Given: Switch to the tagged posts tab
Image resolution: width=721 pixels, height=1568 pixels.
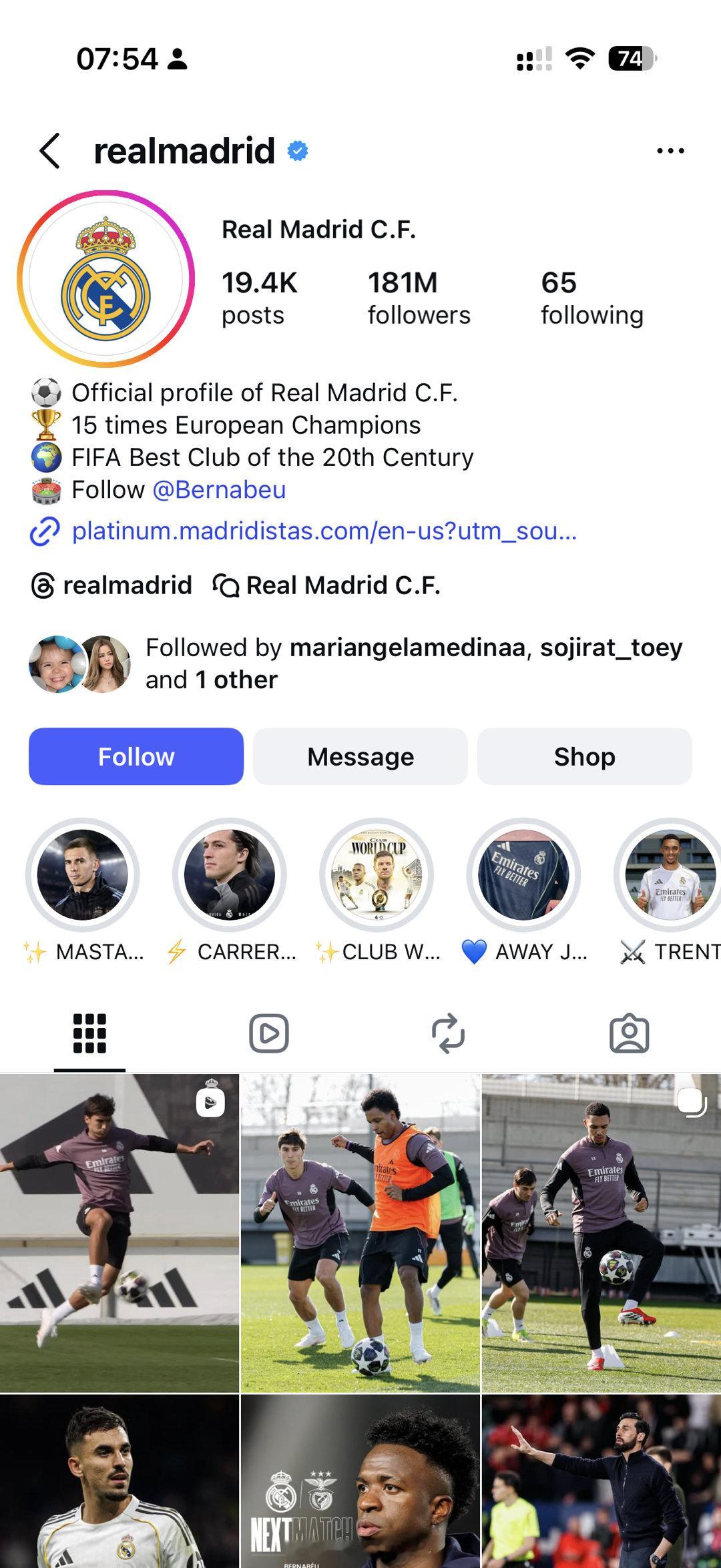Looking at the screenshot, I should pos(629,1033).
